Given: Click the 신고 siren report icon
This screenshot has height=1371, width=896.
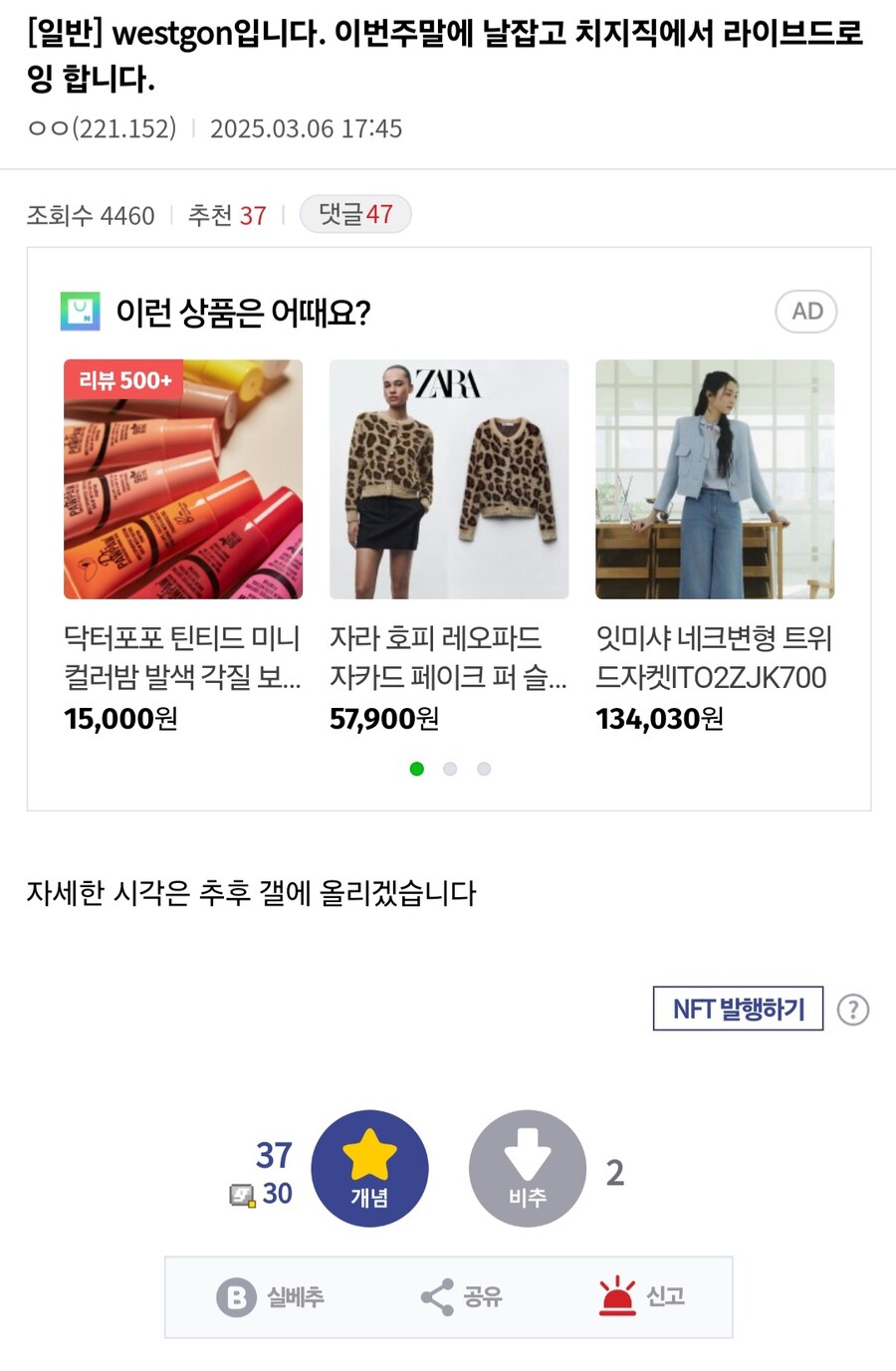Looking at the screenshot, I should pos(618,1294).
